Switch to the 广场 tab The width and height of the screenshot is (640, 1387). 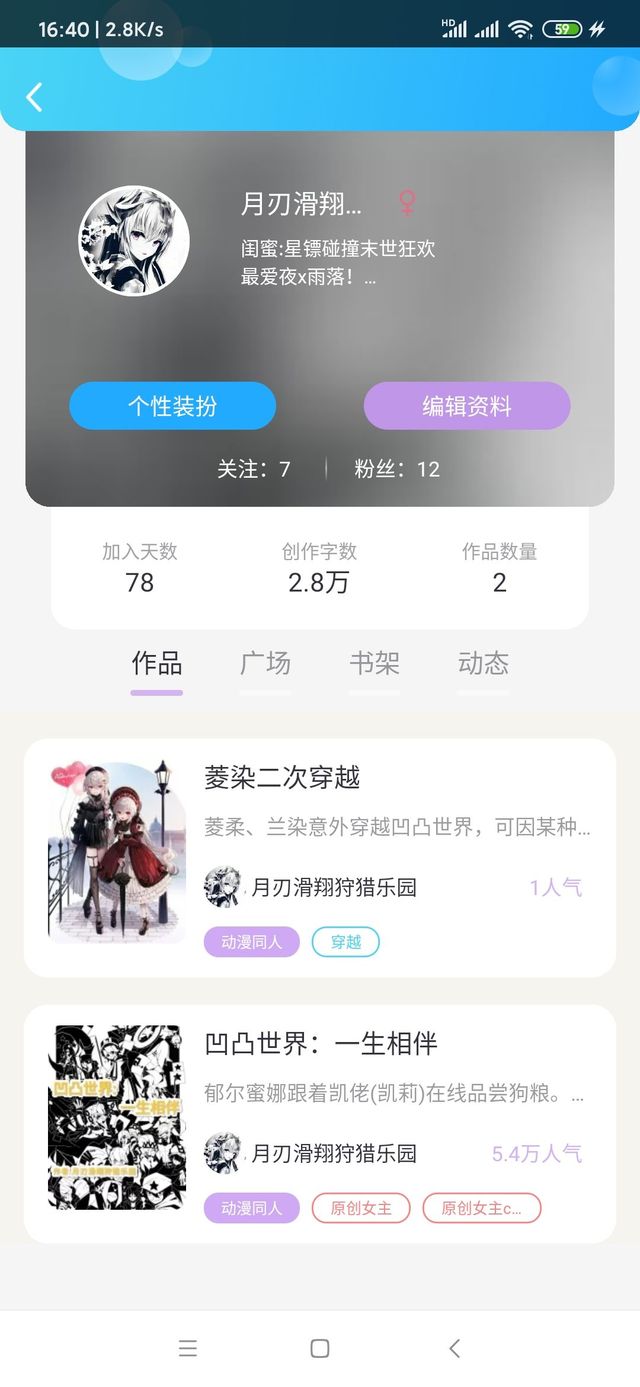(266, 664)
